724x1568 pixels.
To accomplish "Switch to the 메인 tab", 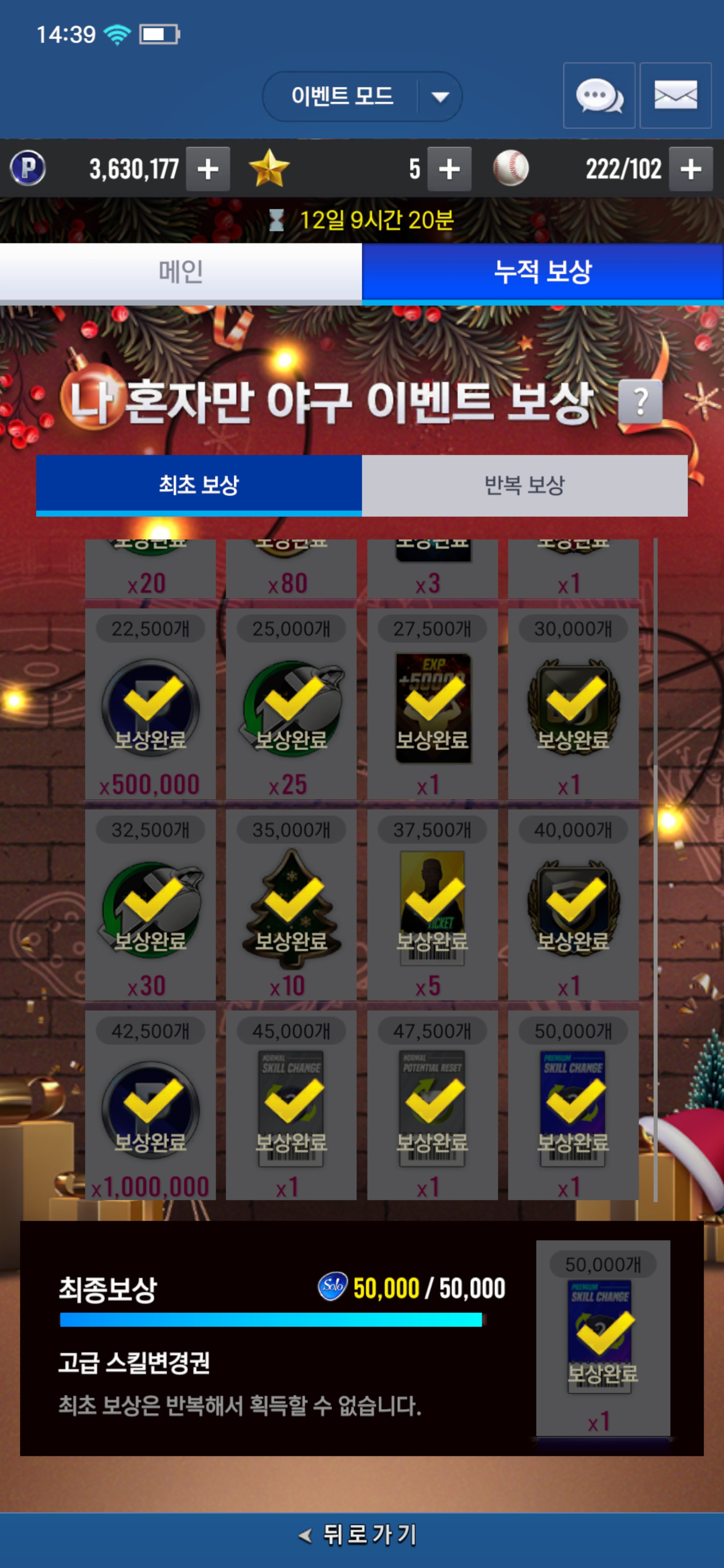I will 181,272.
